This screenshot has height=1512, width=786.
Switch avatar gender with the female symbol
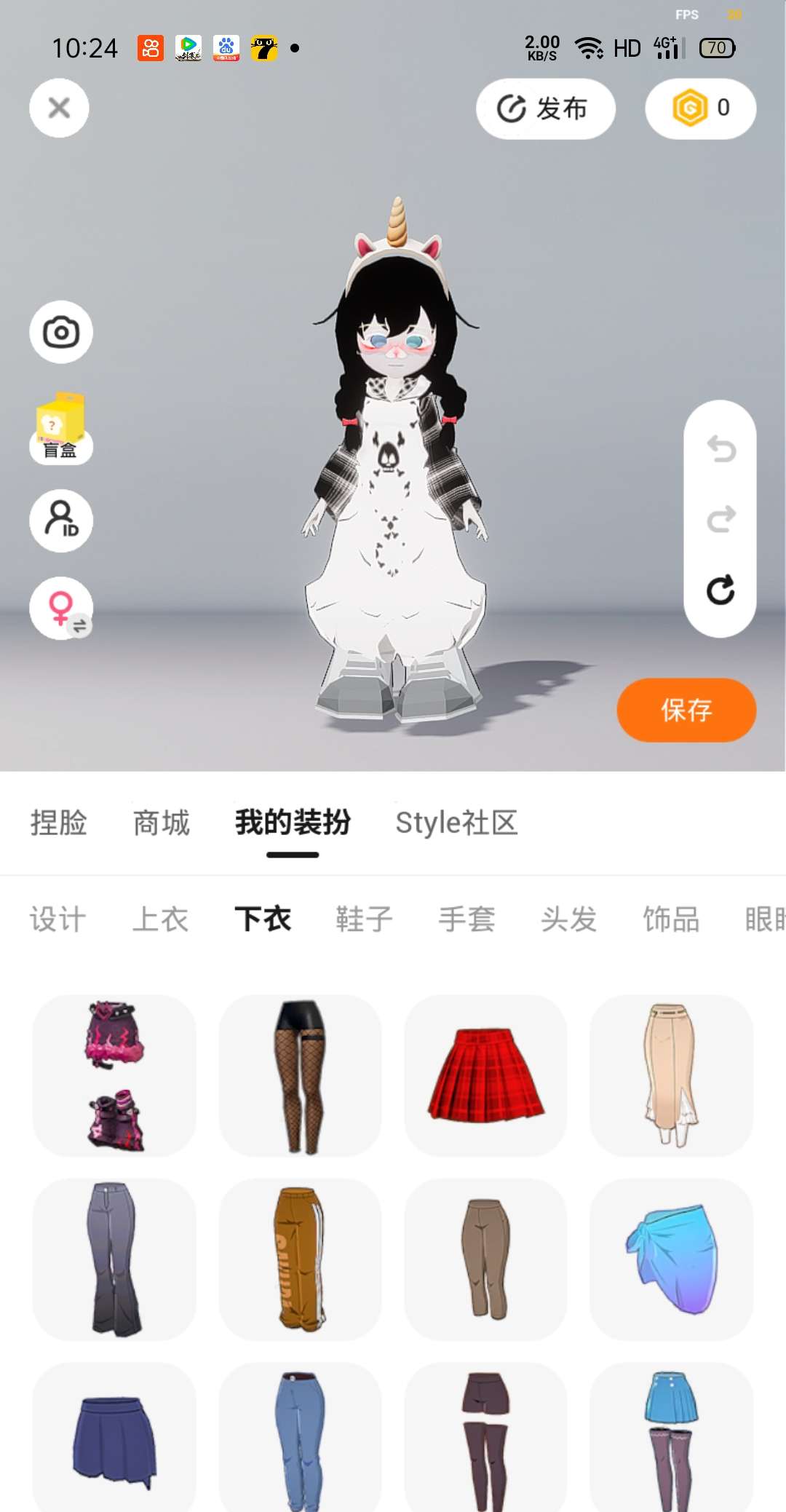click(x=61, y=609)
